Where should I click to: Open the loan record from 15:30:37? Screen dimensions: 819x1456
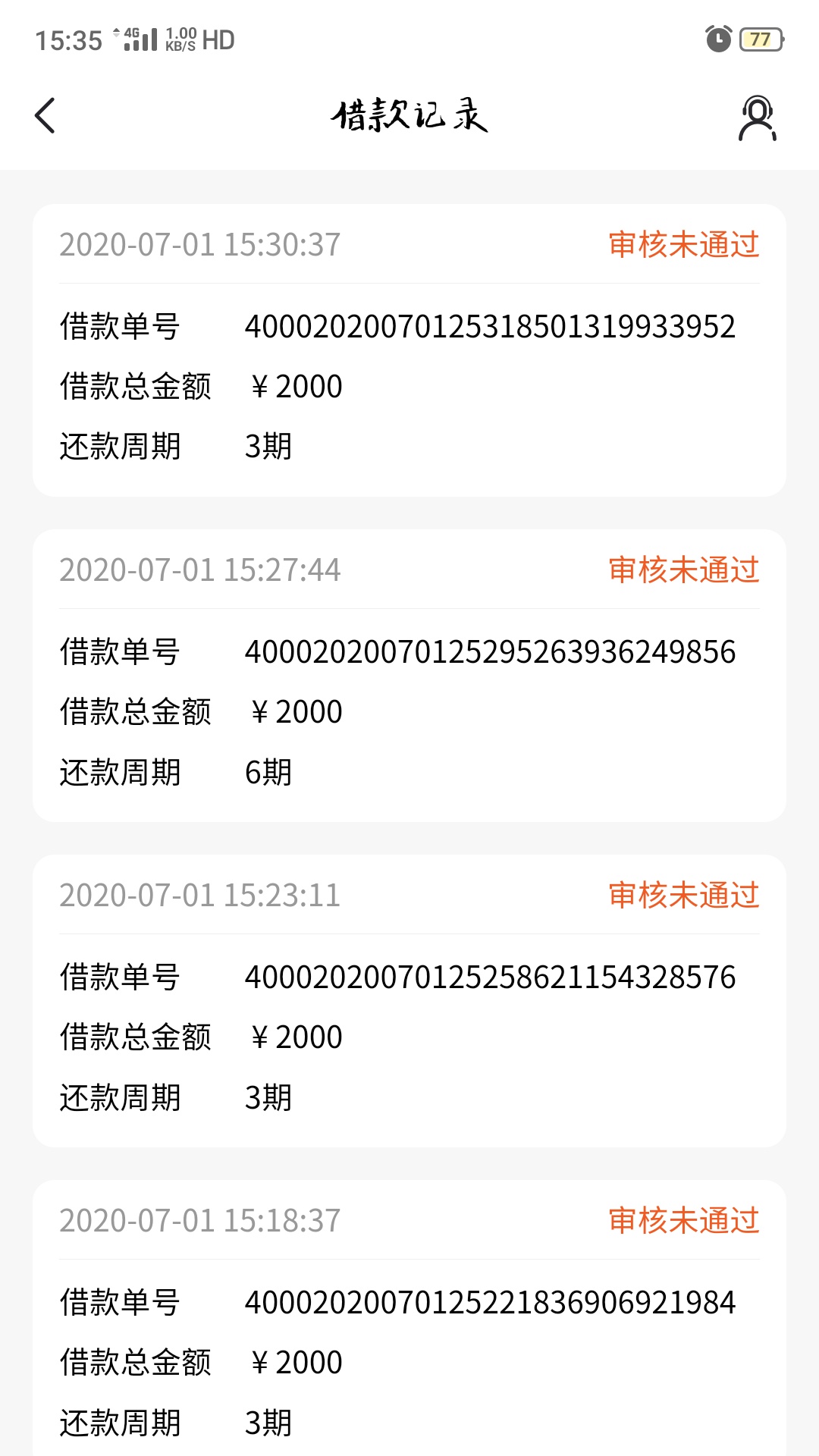pos(409,350)
